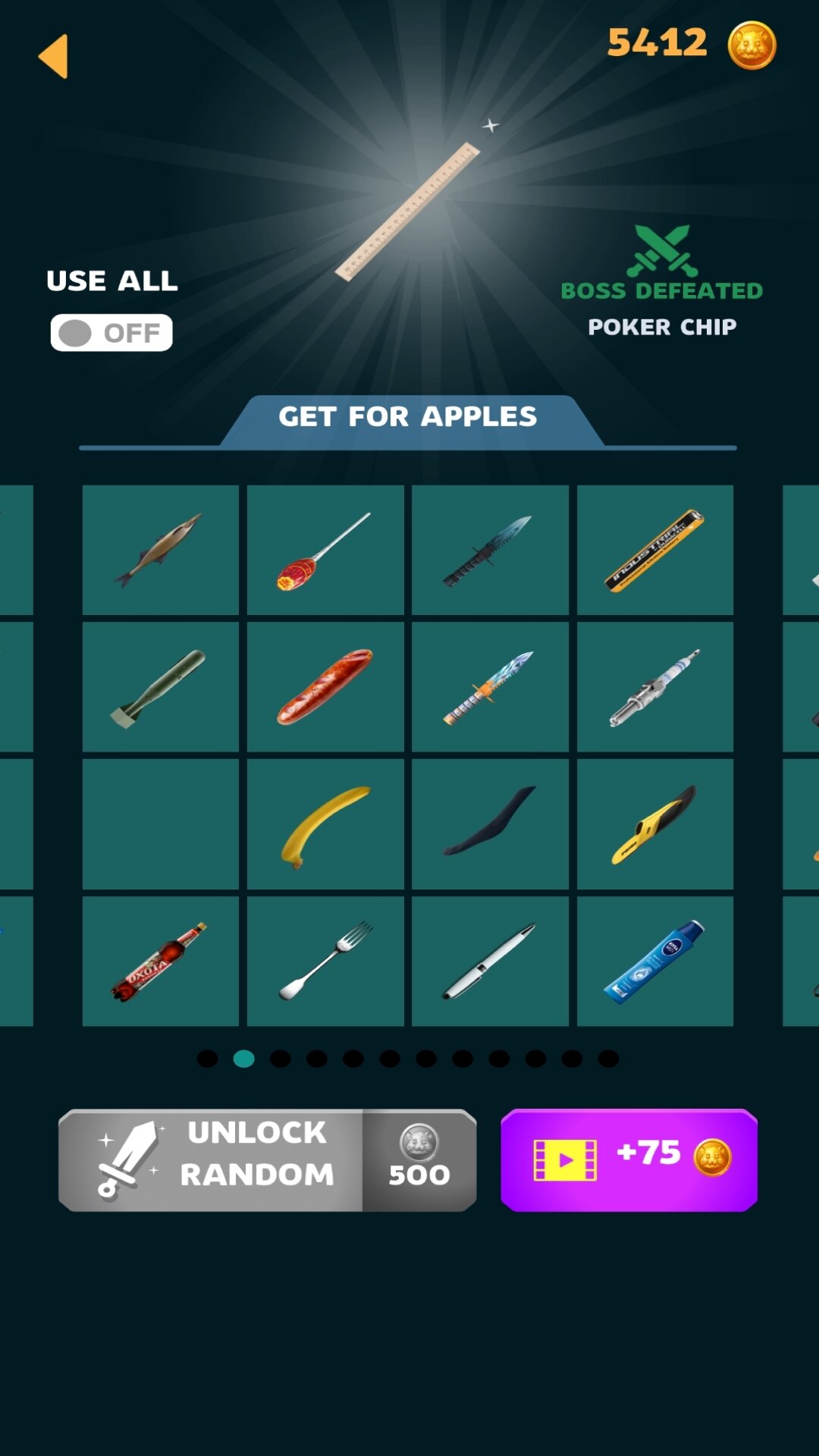Toggle the Use All switch on
The height and width of the screenshot is (1456, 819).
(x=111, y=333)
